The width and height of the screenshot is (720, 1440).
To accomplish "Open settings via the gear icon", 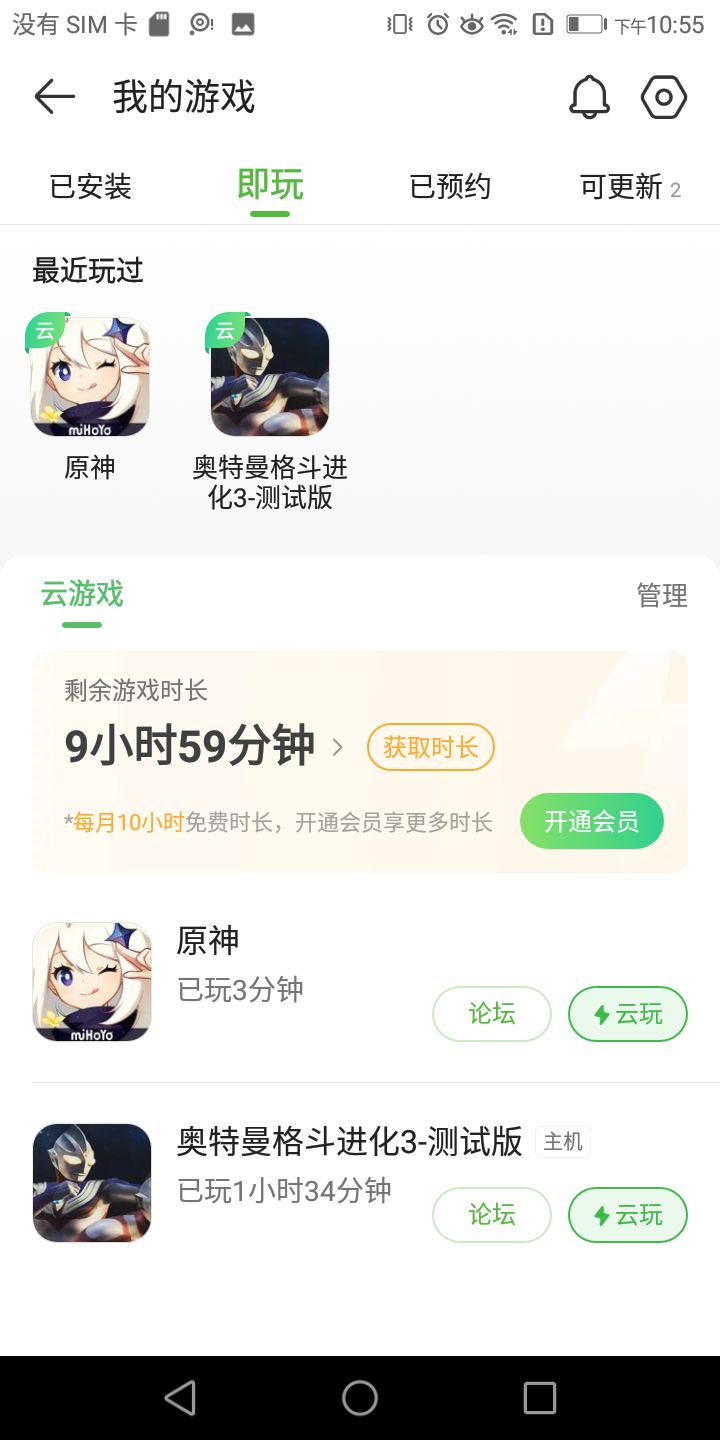I will pos(664,96).
